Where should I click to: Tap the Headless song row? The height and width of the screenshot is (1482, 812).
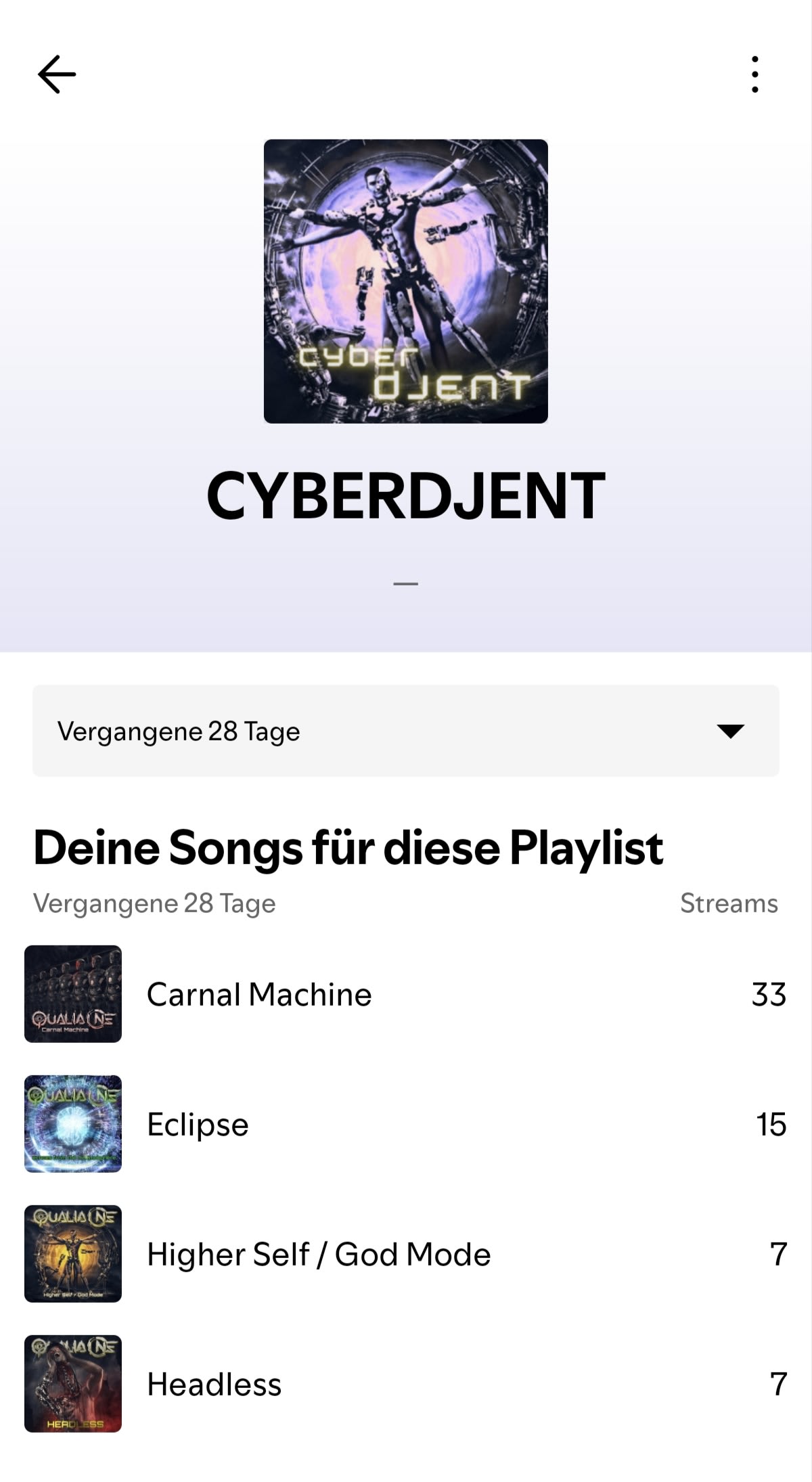406,1384
